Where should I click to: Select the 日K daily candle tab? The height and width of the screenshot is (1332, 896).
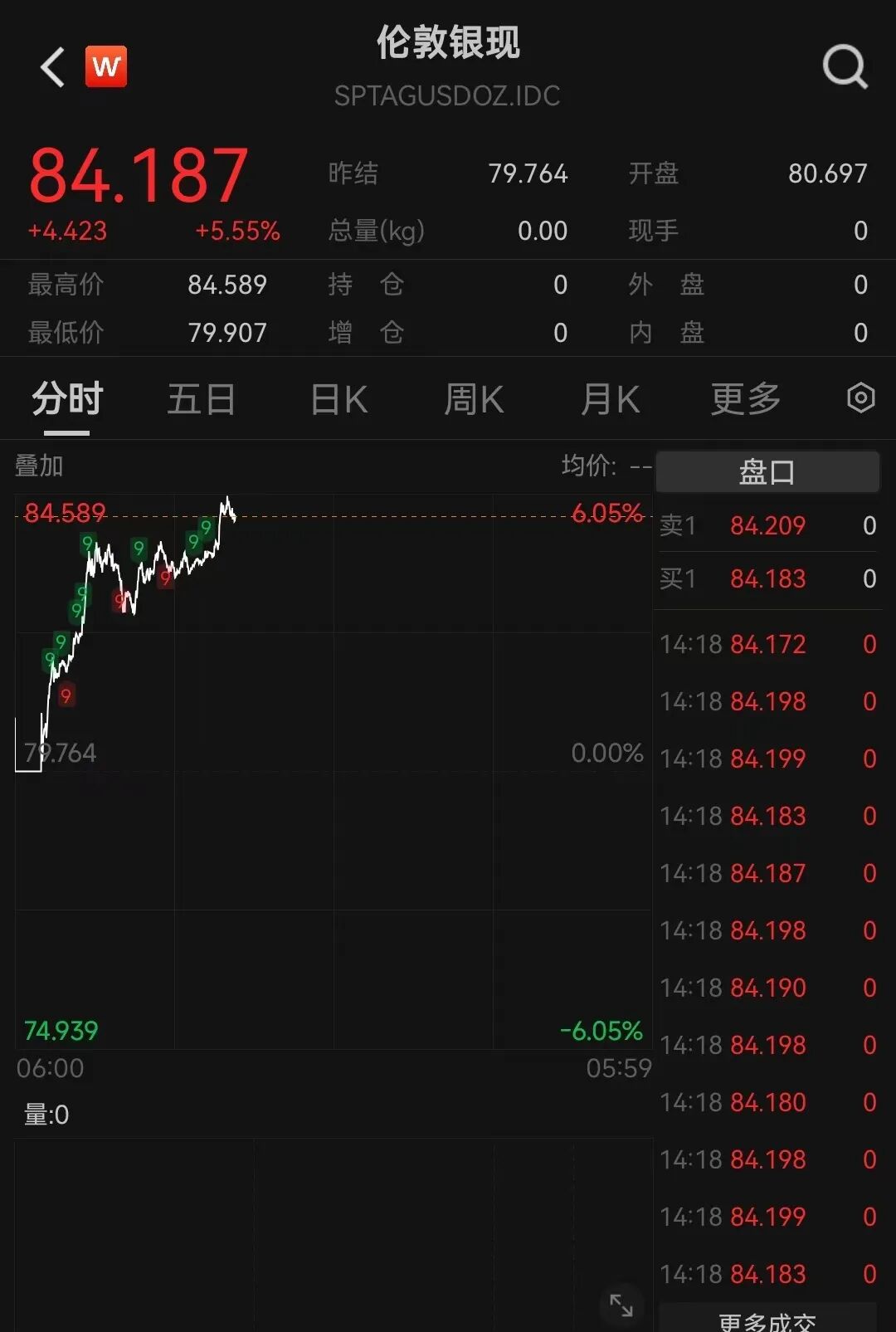[x=338, y=399]
